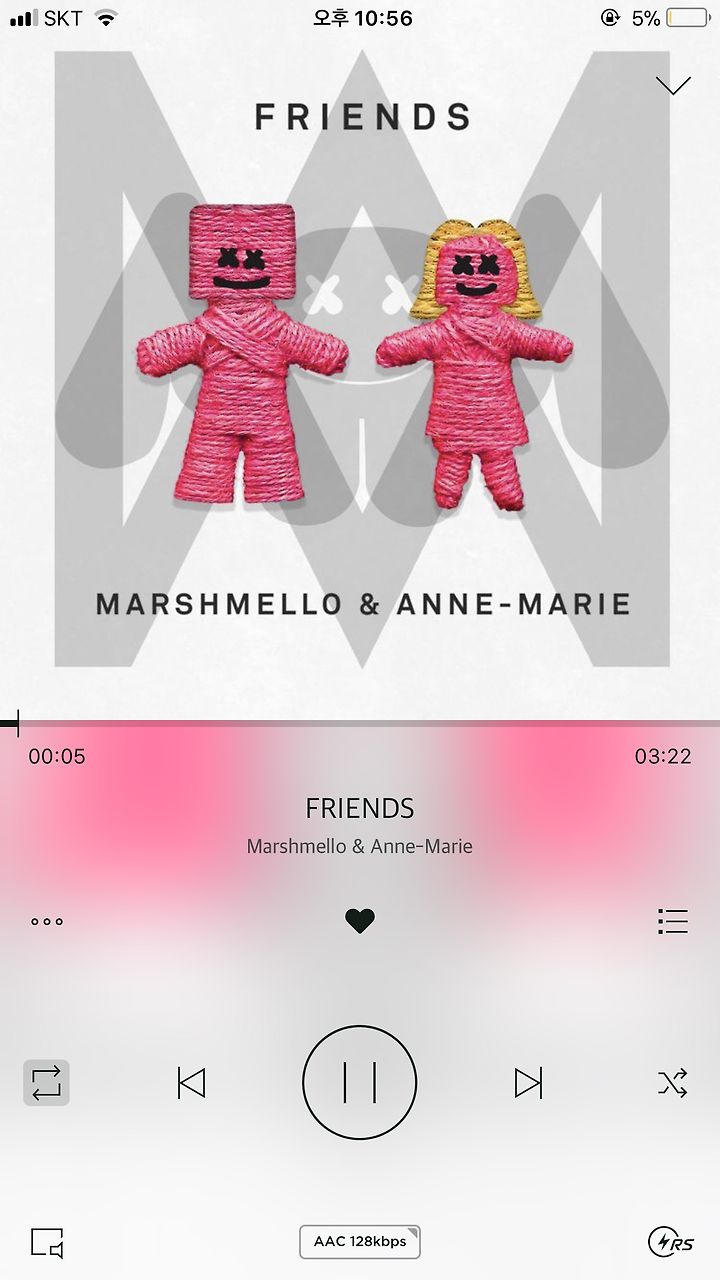Open the external device output icon
The height and width of the screenshot is (1280, 720).
point(47,1243)
